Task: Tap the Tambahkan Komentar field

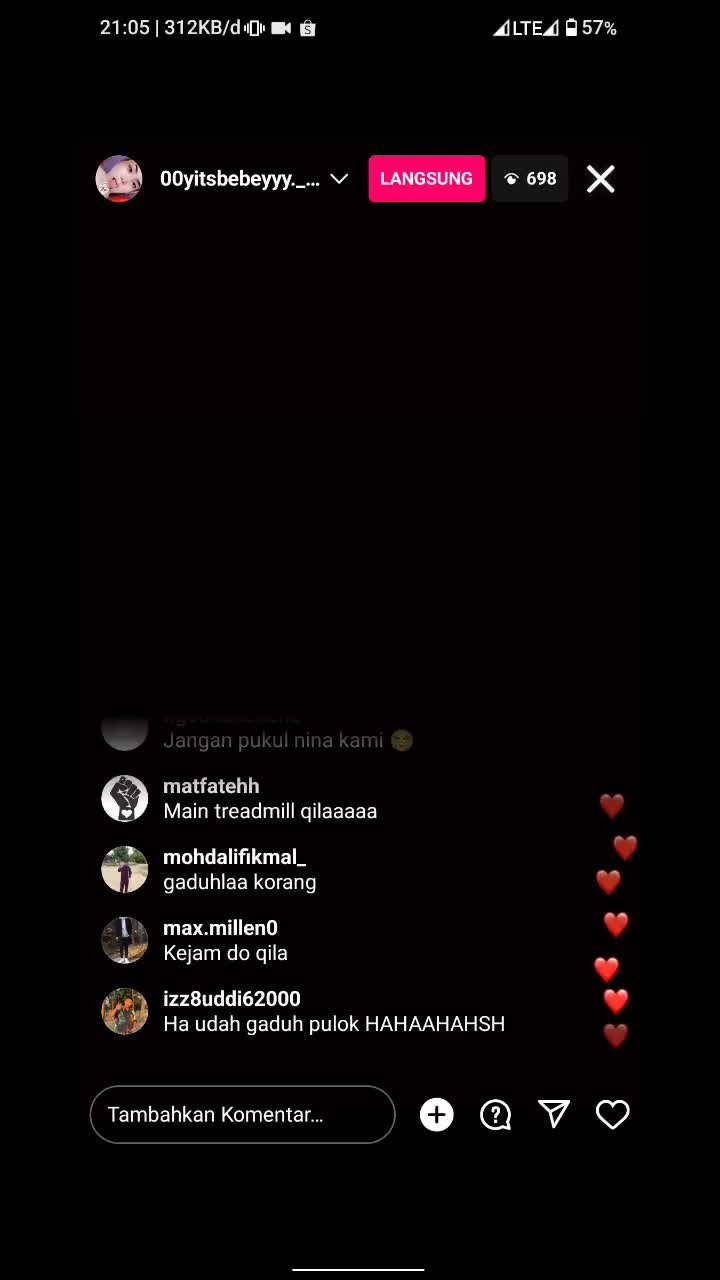Action: point(243,1114)
